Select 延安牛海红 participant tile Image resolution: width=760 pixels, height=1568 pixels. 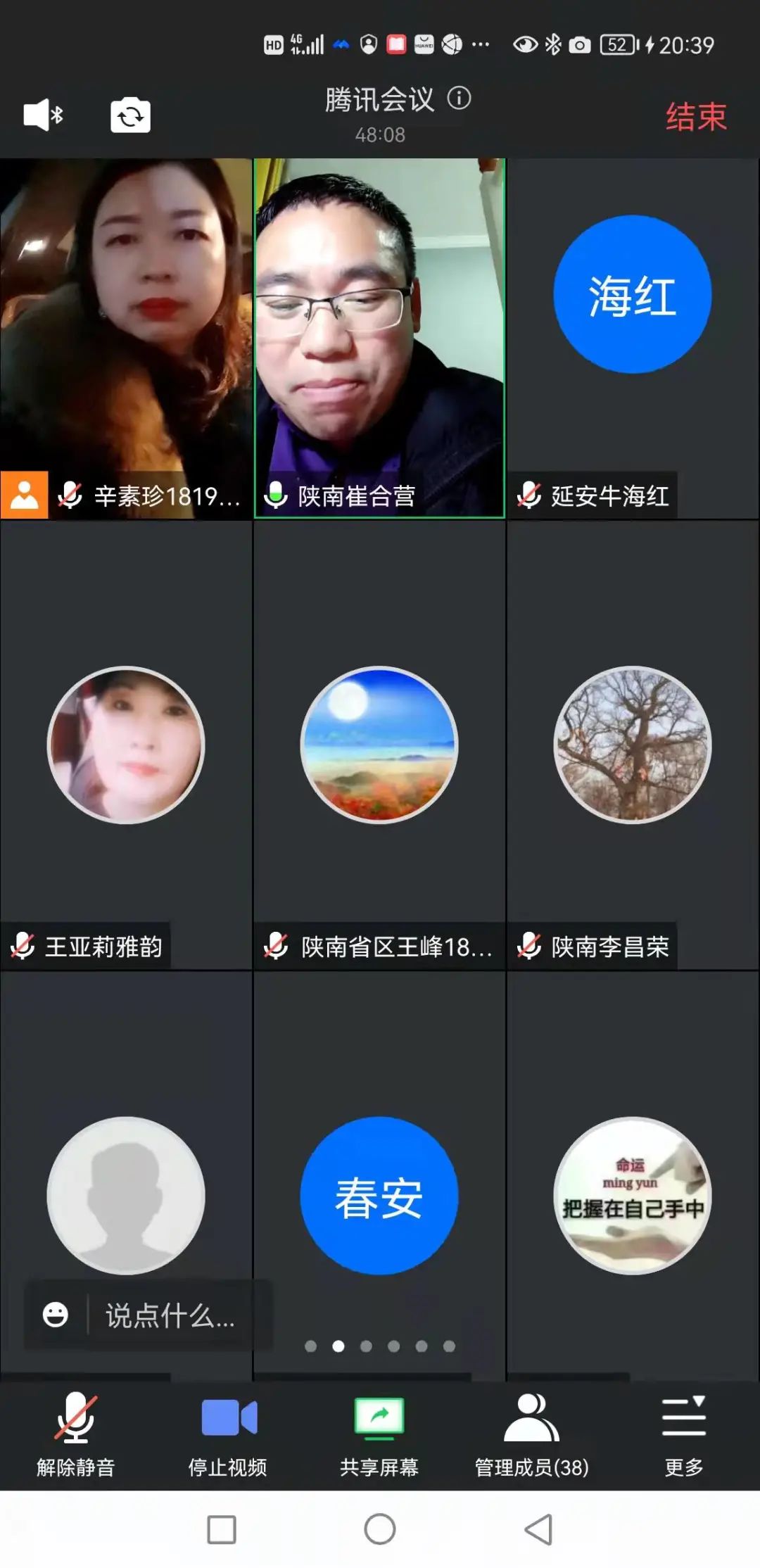click(x=632, y=338)
